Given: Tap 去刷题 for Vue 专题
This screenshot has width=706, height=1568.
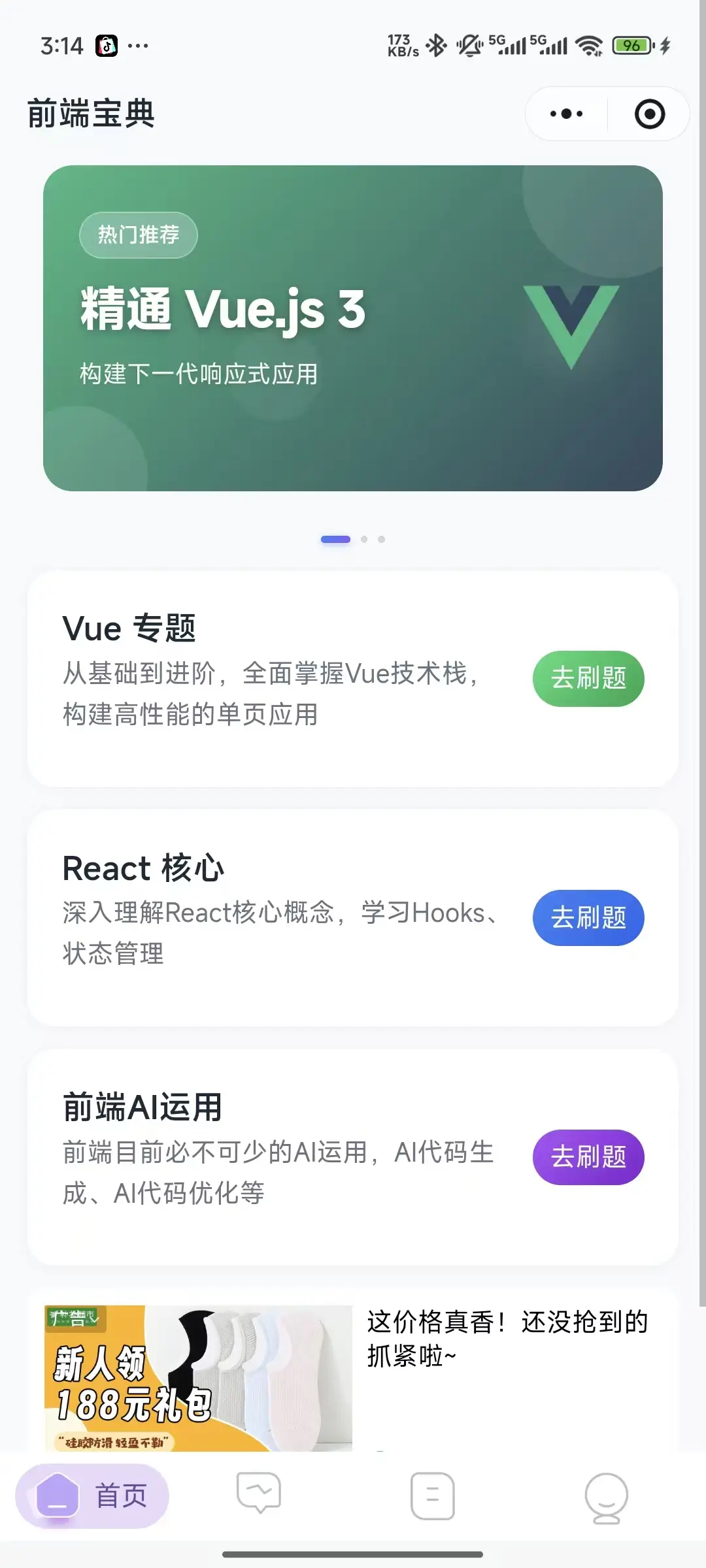Looking at the screenshot, I should 588,678.
